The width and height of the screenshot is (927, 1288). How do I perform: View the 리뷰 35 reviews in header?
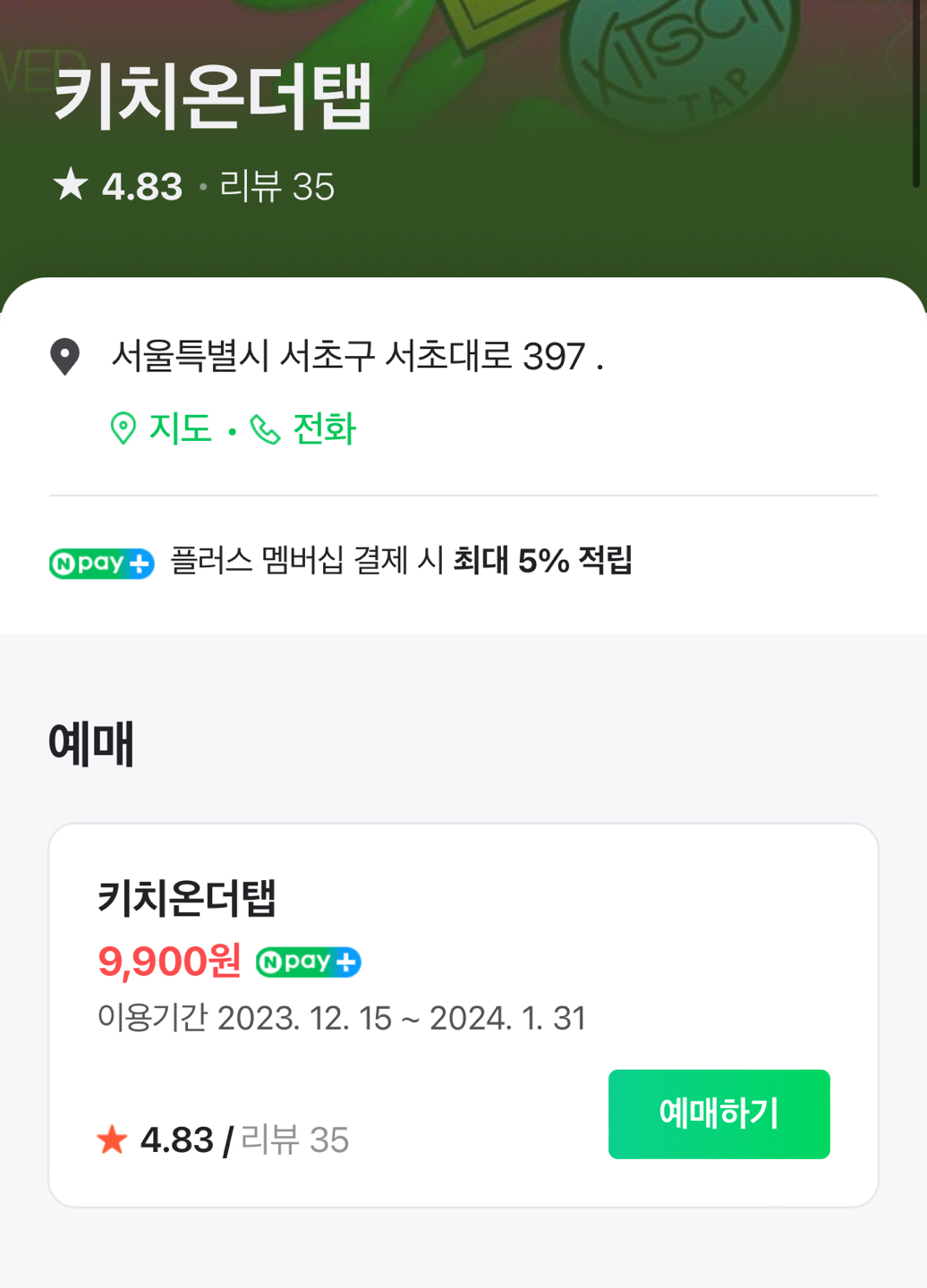[x=276, y=187]
